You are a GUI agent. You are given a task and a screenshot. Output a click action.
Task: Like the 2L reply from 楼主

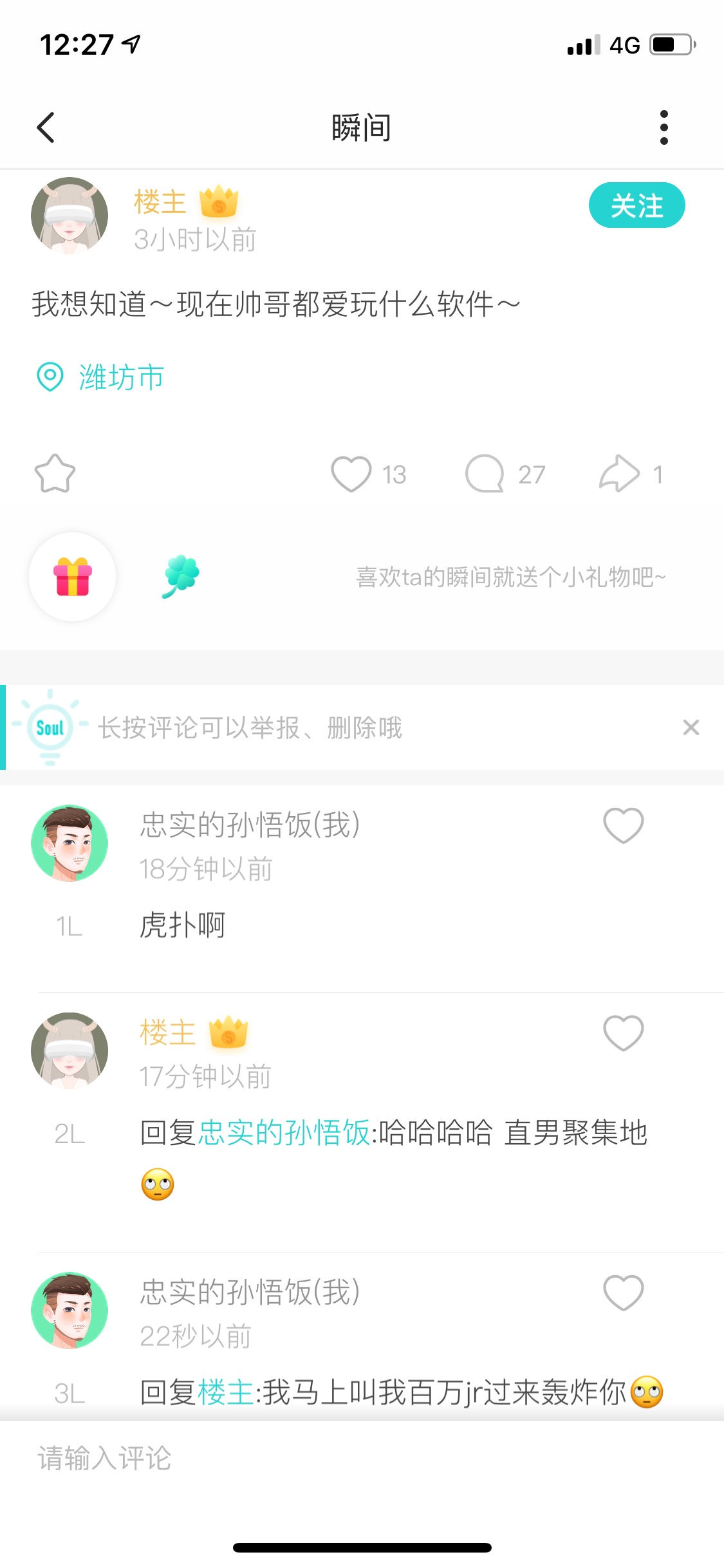click(624, 1033)
